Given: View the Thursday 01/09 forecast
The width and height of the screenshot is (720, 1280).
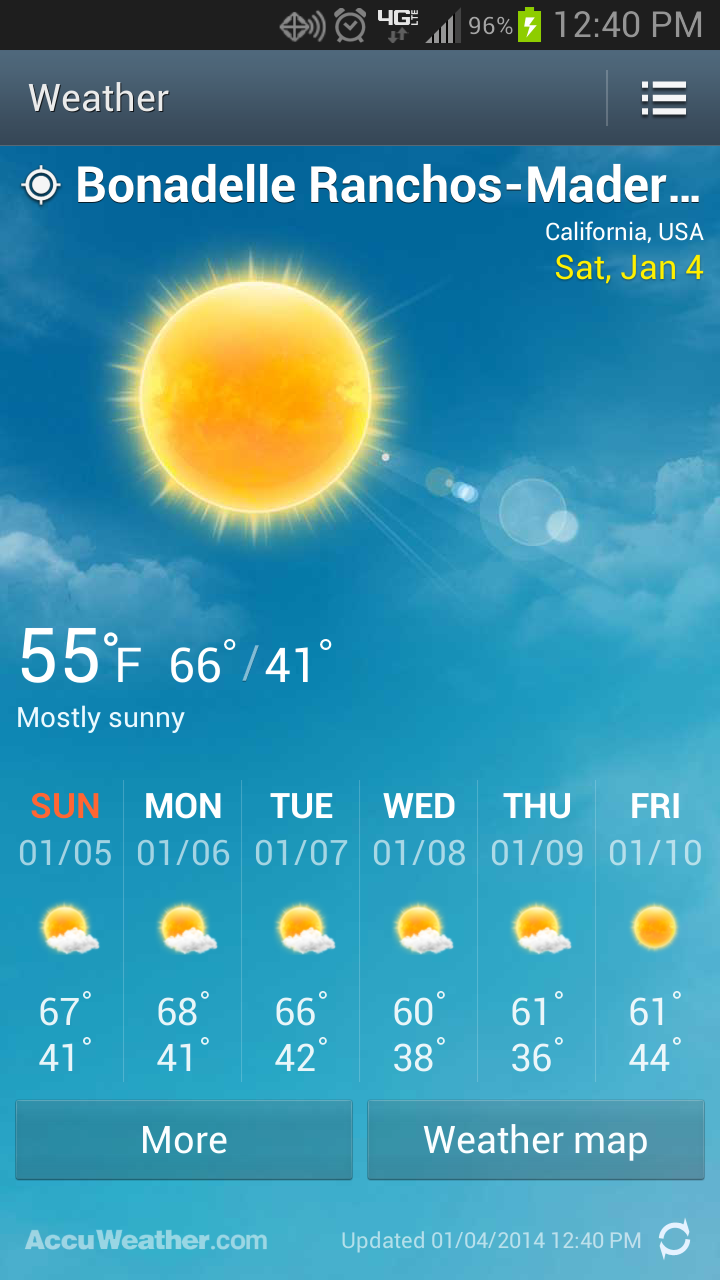Looking at the screenshot, I should [x=537, y=930].
